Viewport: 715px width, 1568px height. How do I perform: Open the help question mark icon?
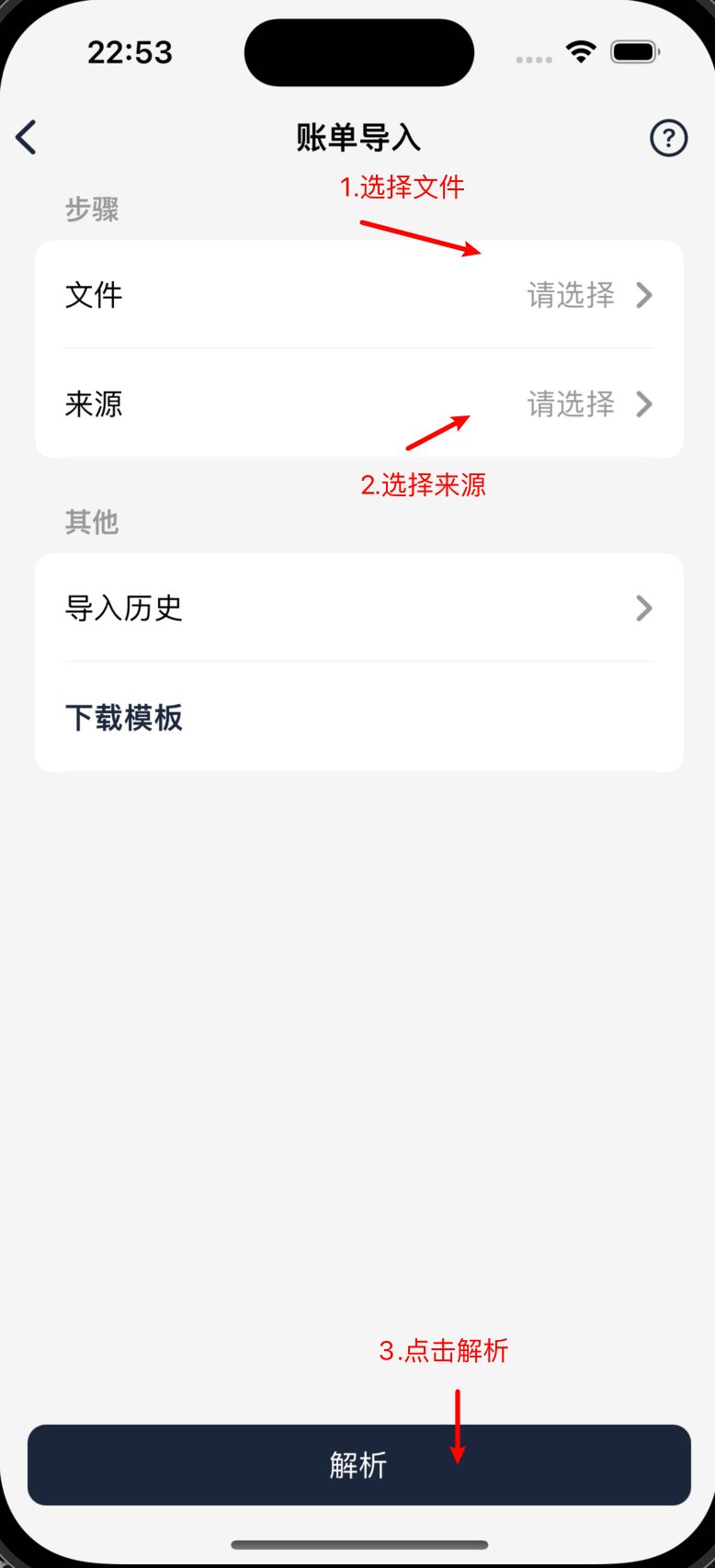click(668, 139)
